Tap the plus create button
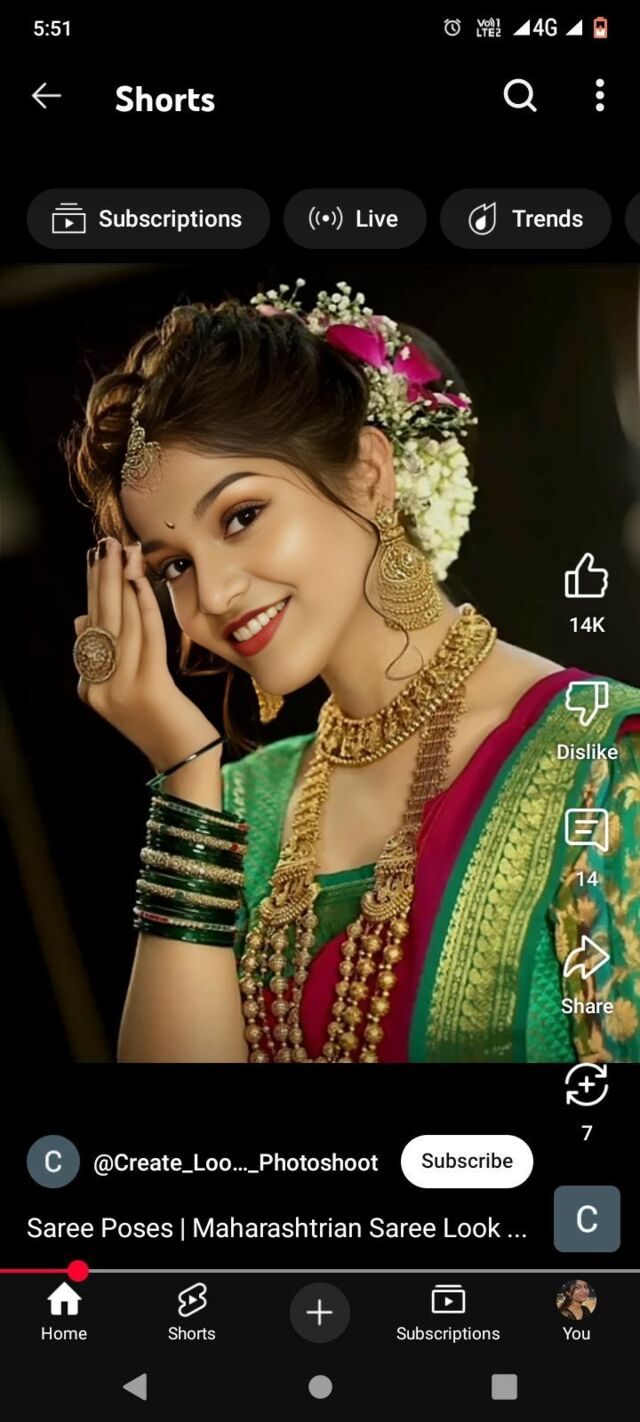The height and width of the screenshot is (1422, 640). click(319, 1312)
